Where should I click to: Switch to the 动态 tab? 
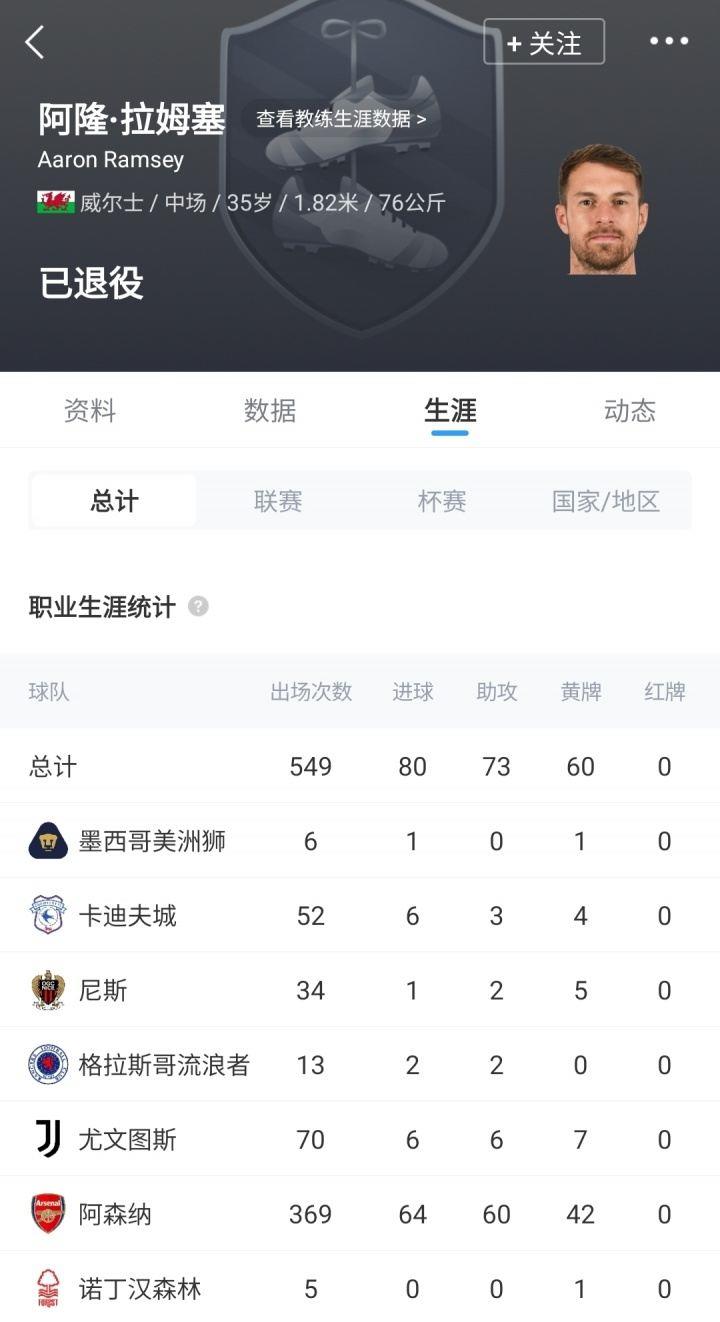pos(630,410)
